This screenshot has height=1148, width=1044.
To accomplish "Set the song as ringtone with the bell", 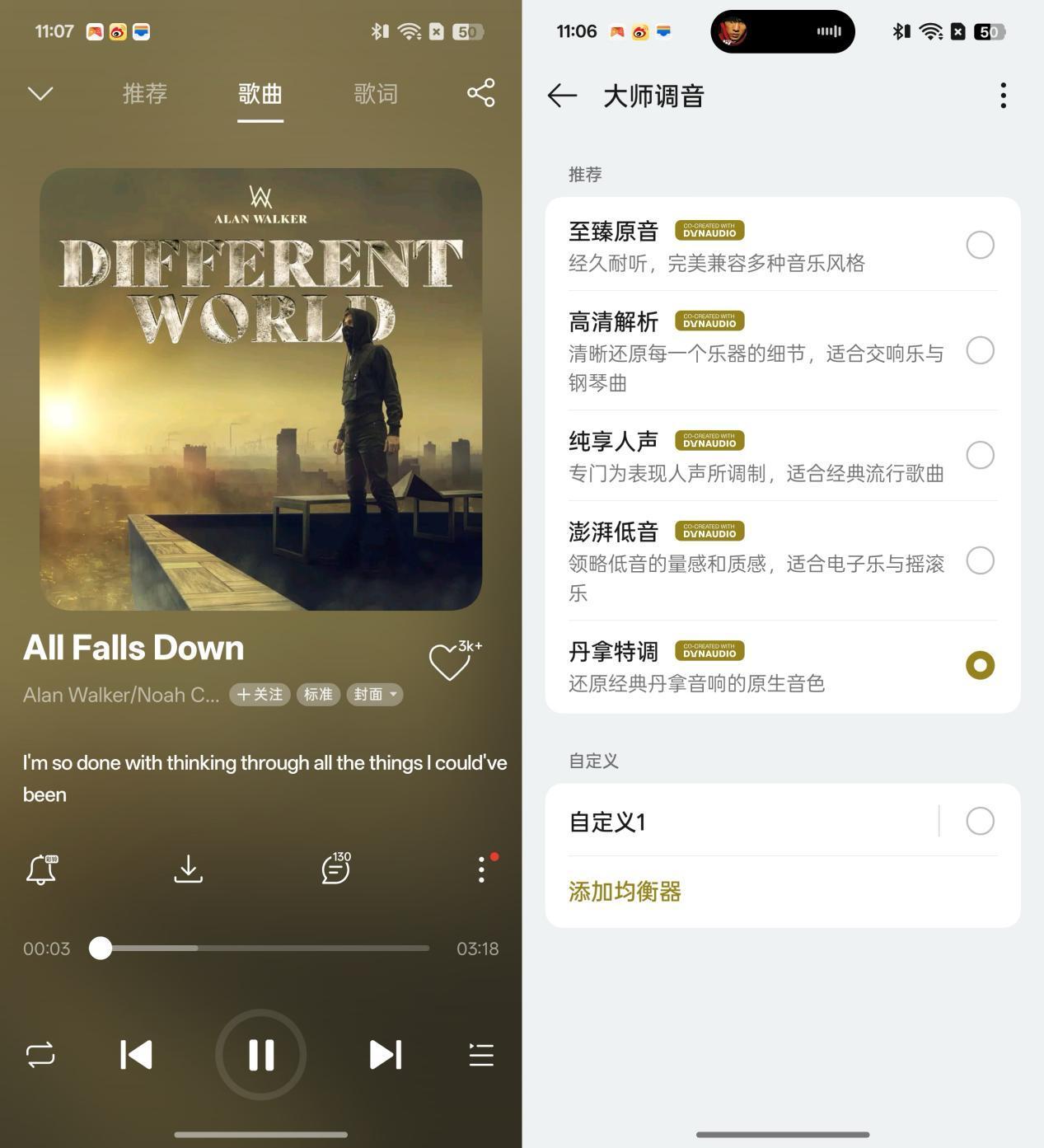I will (x=41, y=869).
